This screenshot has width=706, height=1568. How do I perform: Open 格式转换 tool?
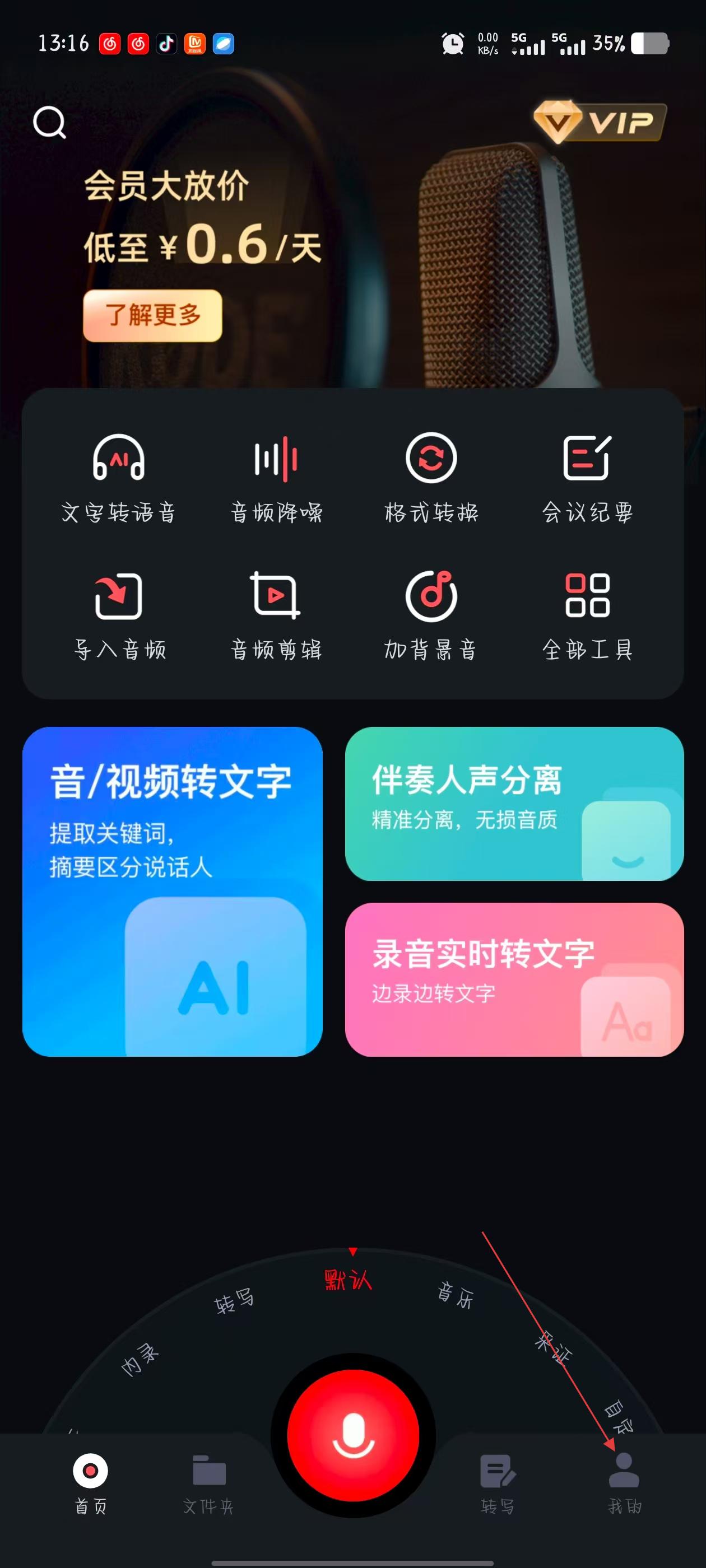point(431,478)
